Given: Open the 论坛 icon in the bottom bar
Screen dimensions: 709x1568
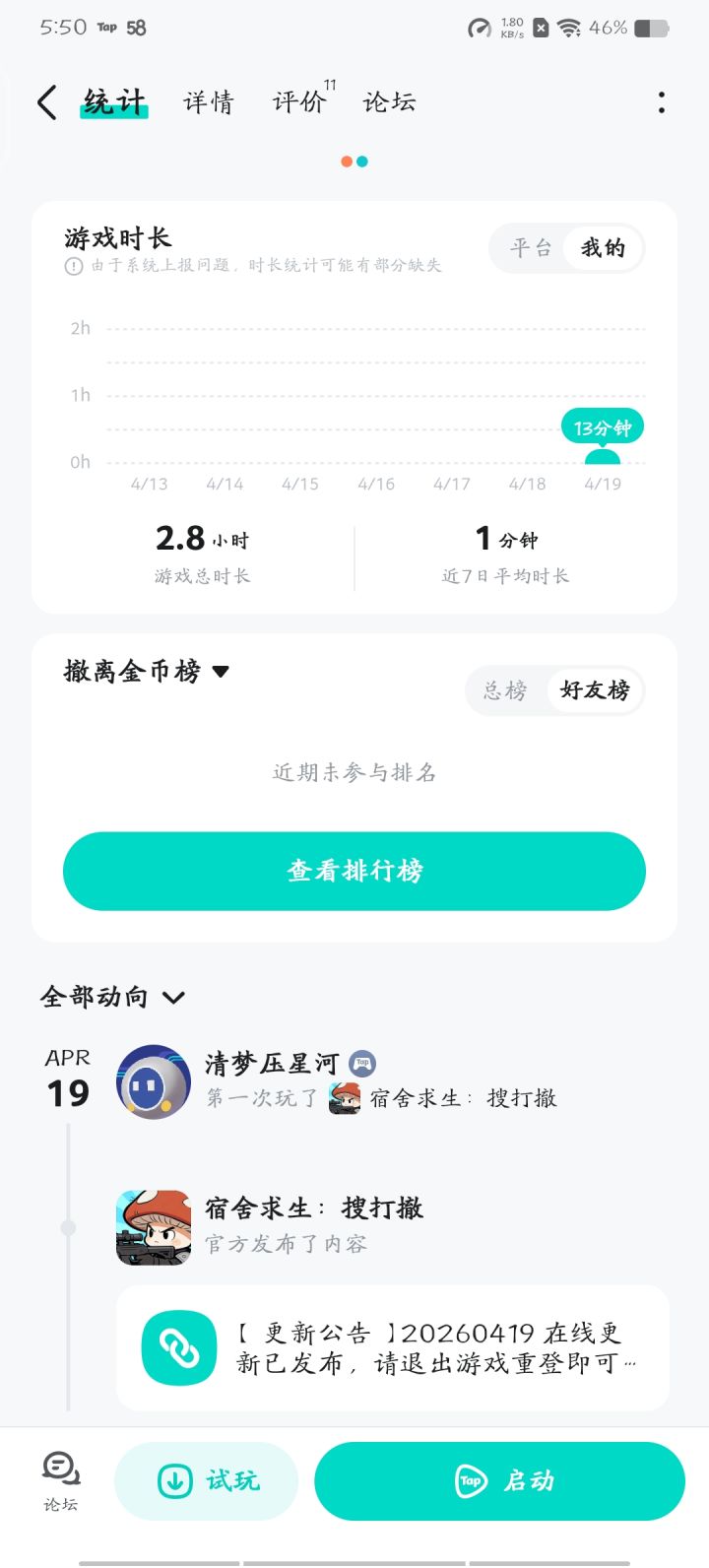Looking at the screenshot, I should coord(61,1480).
